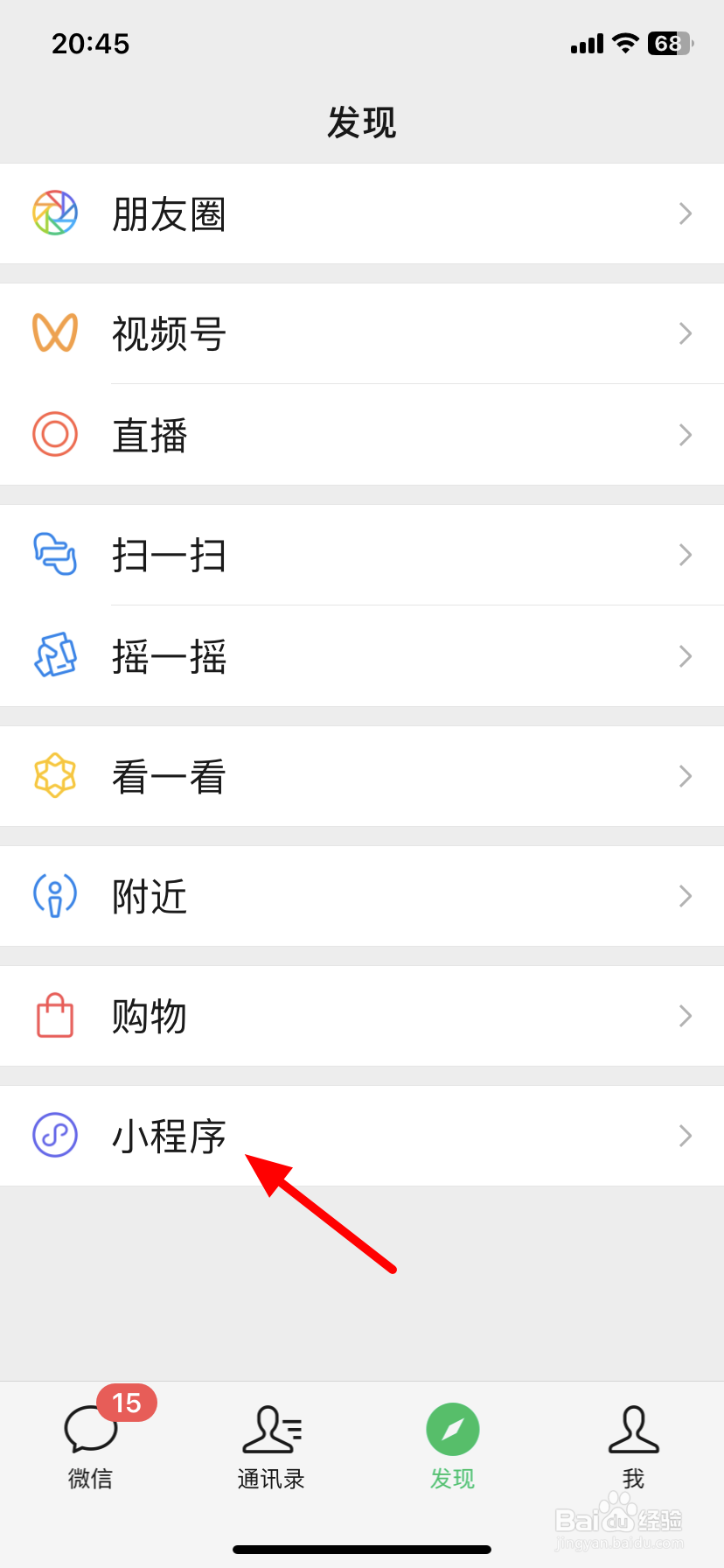This screenshot has height=1568, width=724.
Task: Open 附近 (Nearby)
Action: click(x=361, y=896)
